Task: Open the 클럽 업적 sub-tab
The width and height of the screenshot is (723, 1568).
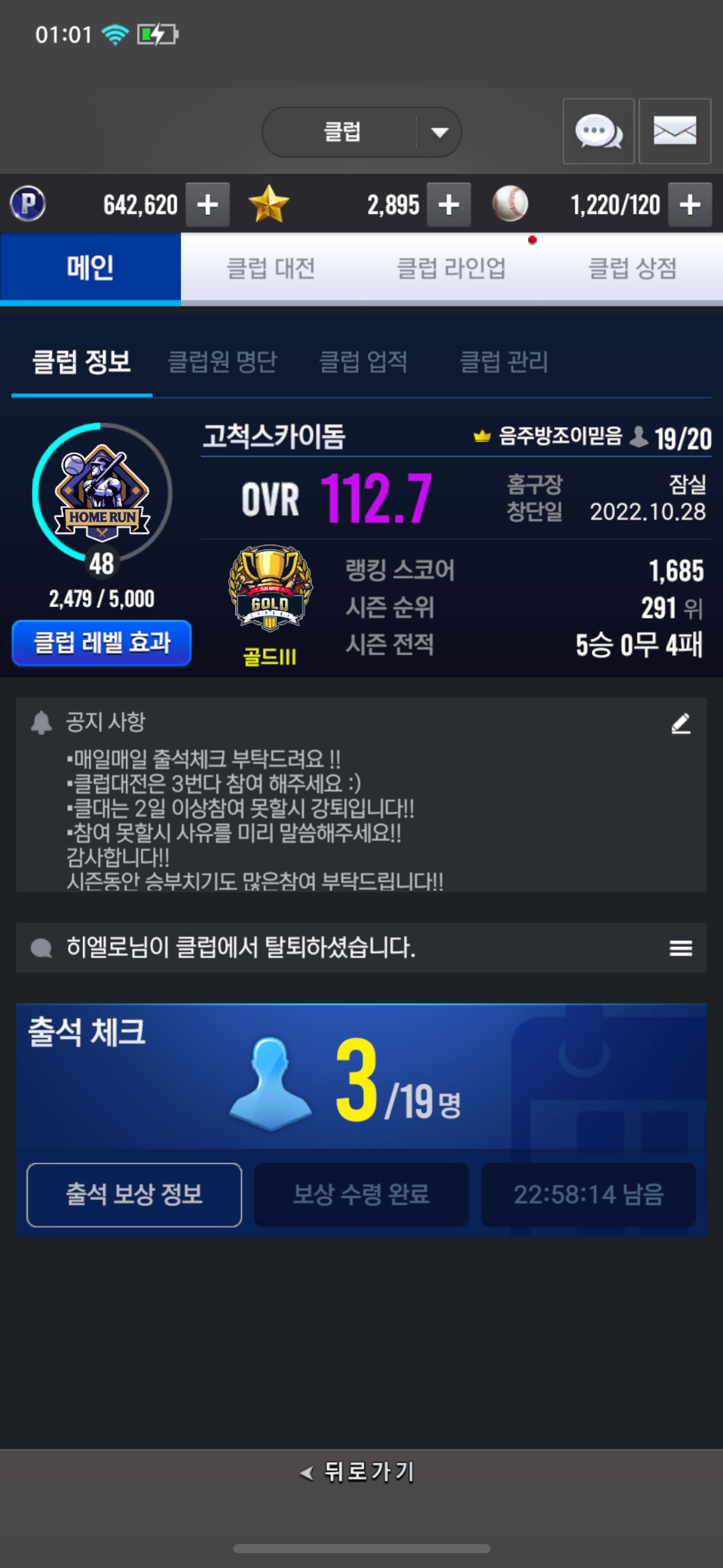Action: coord(364,362)
